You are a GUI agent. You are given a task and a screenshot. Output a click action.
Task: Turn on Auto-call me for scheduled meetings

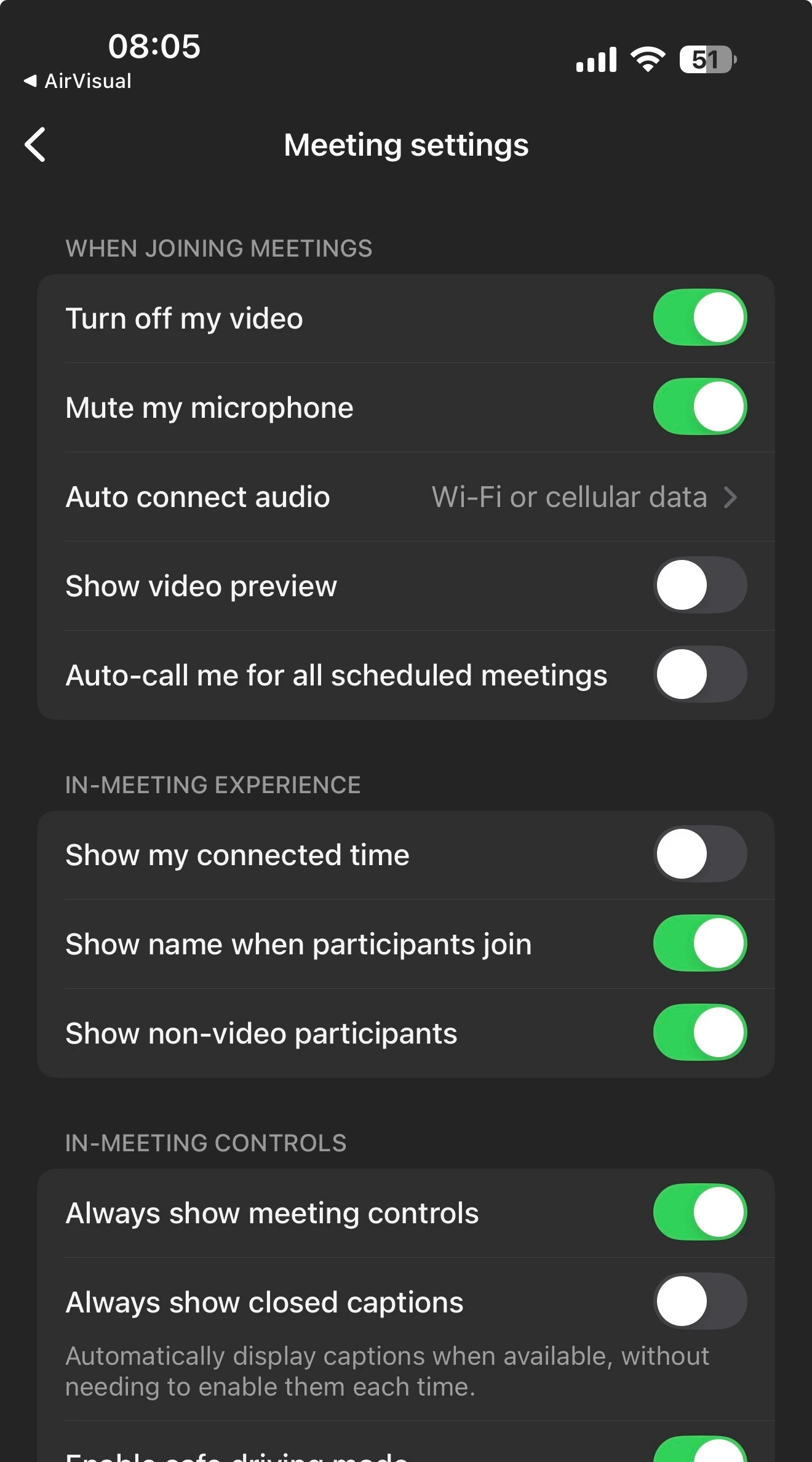[x=699, y=674]
